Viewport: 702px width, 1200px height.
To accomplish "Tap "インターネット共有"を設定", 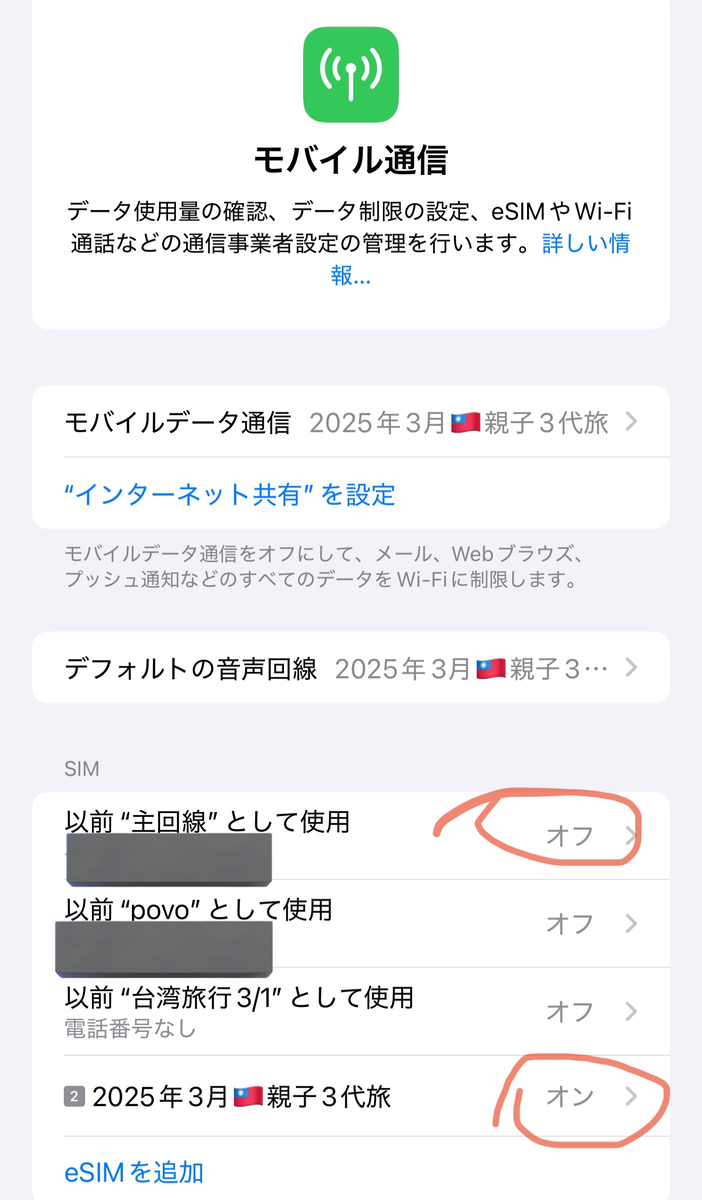I will coord(230,494).
